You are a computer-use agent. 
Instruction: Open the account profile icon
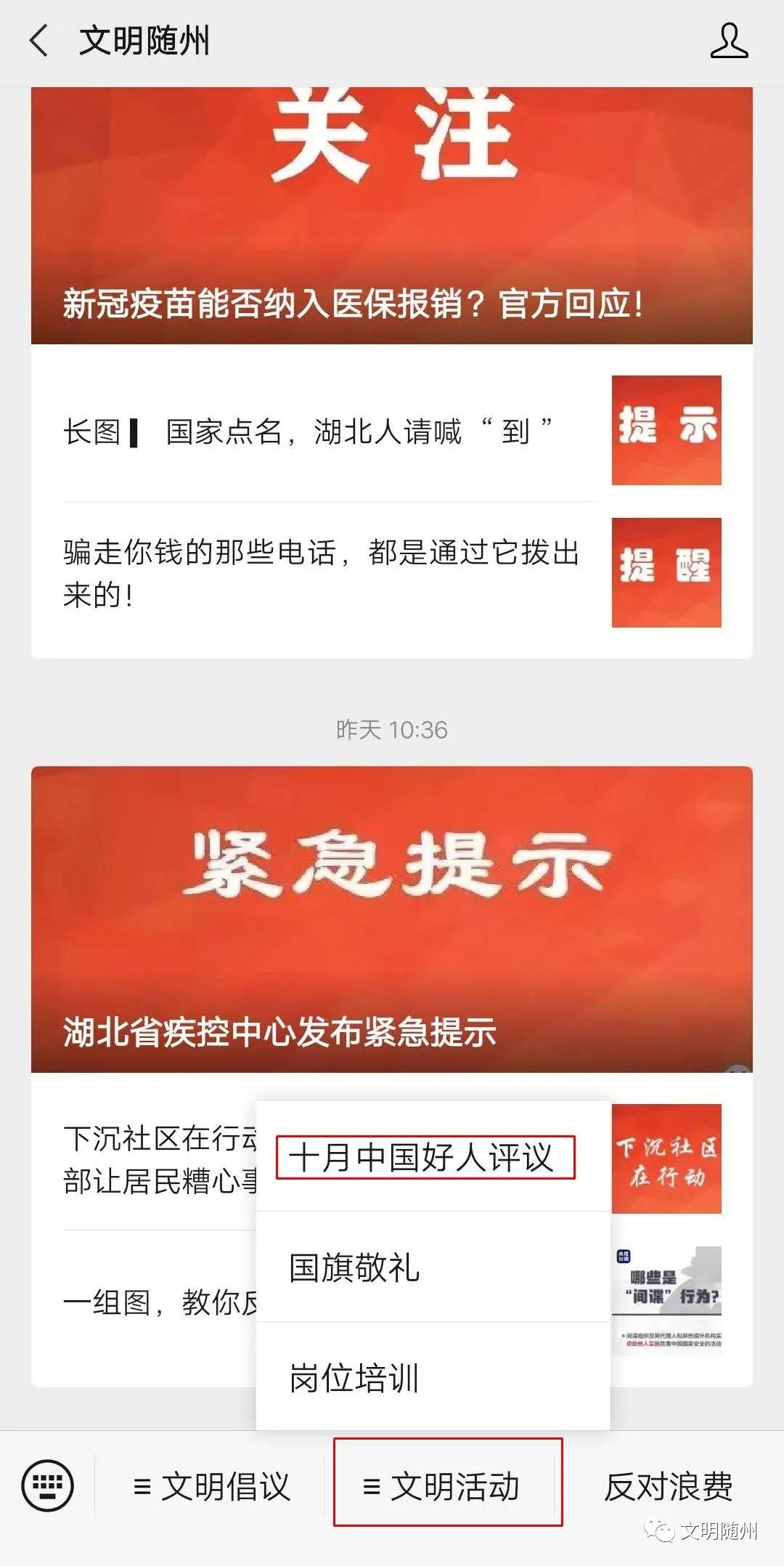point(728,41)
